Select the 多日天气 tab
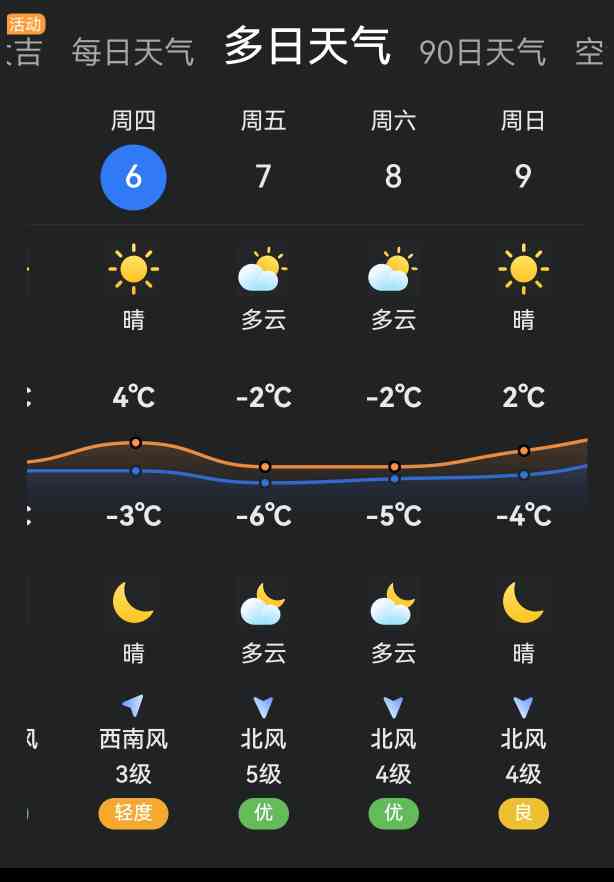The height and width of the screenshot is (882, 614). coord(307,48)
